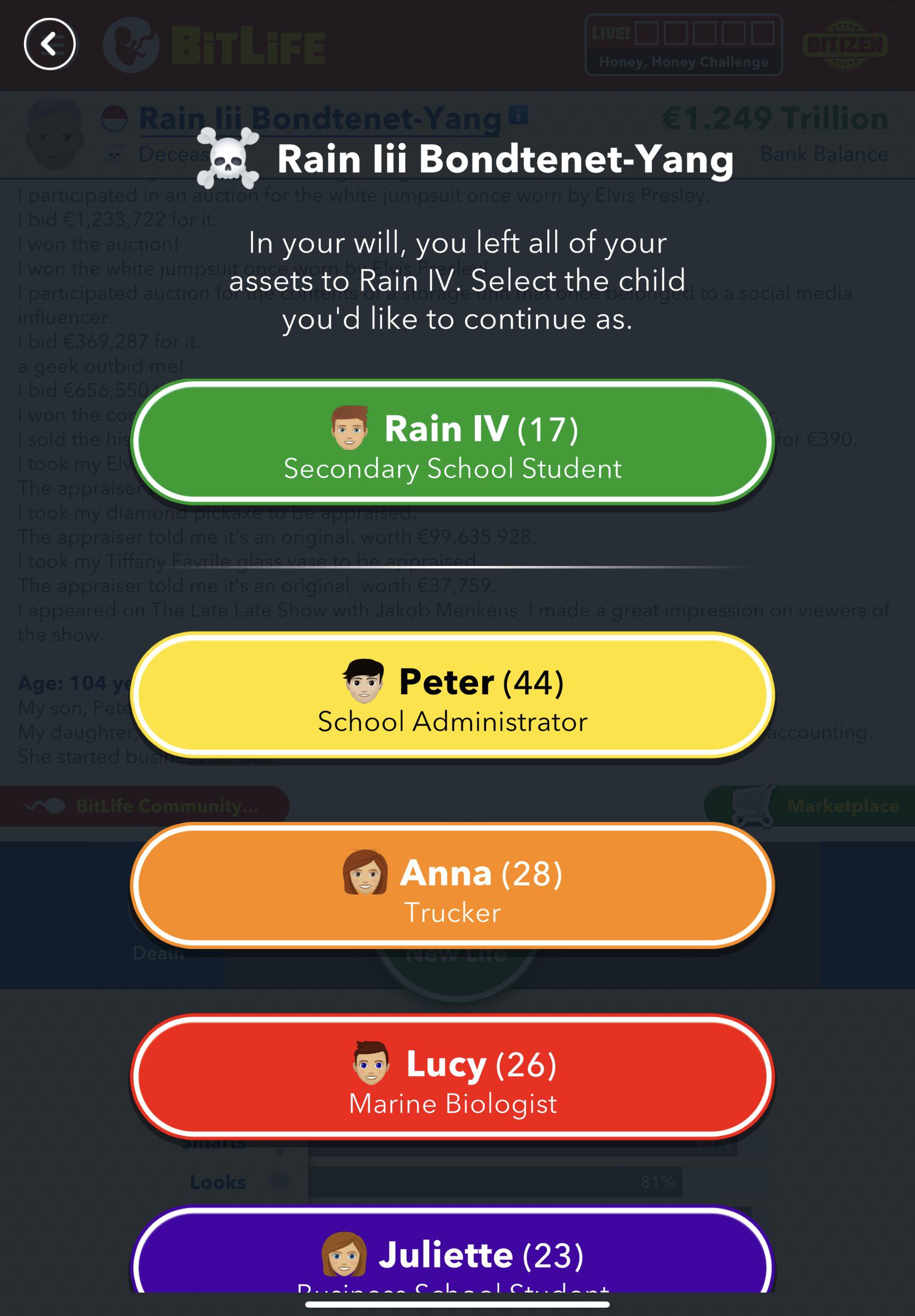Continue as Lucy, the marine biologist
The image size is (915, 1316).
452,1078
